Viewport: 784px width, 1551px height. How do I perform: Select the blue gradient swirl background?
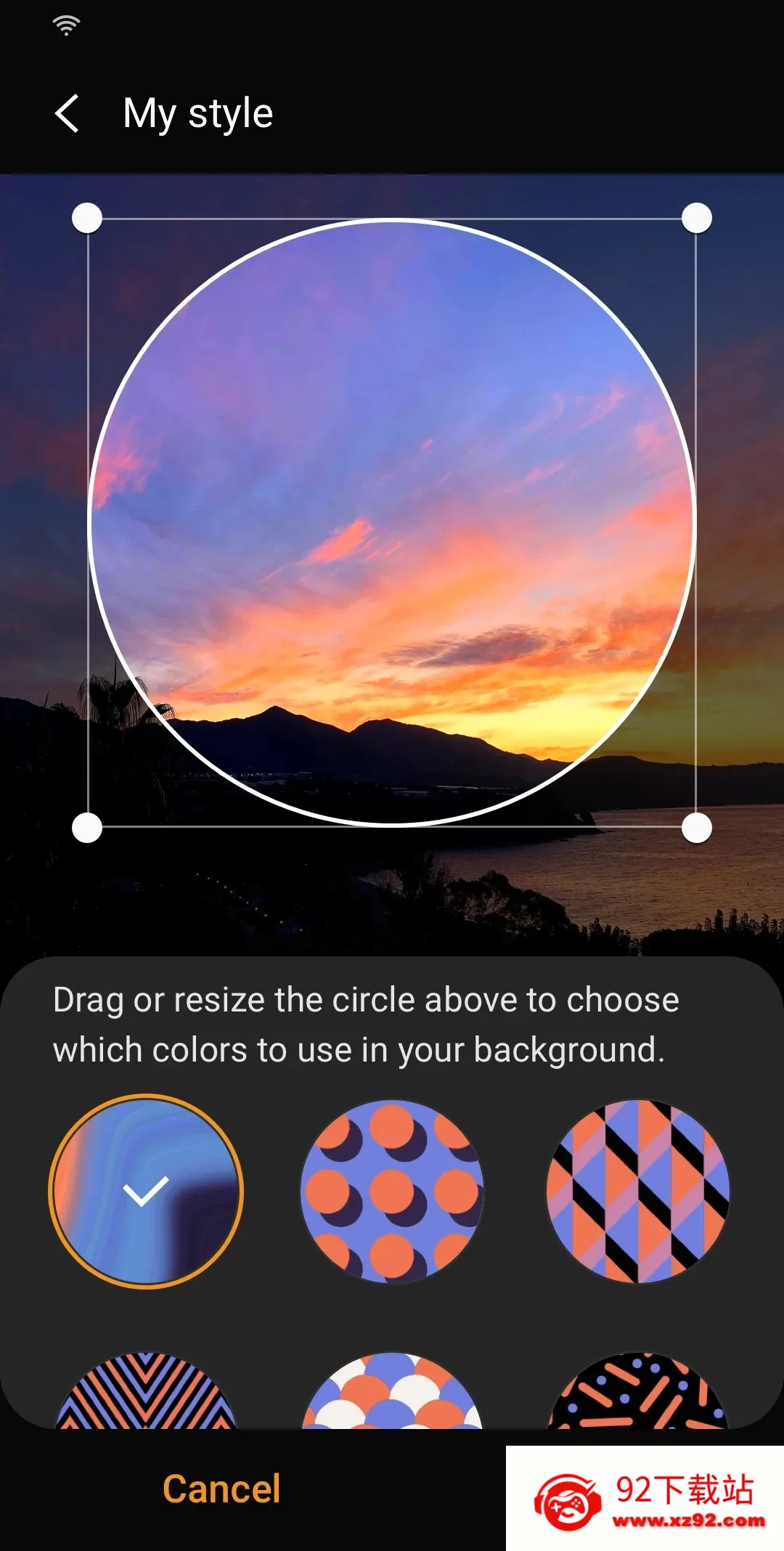(146, 1192)
